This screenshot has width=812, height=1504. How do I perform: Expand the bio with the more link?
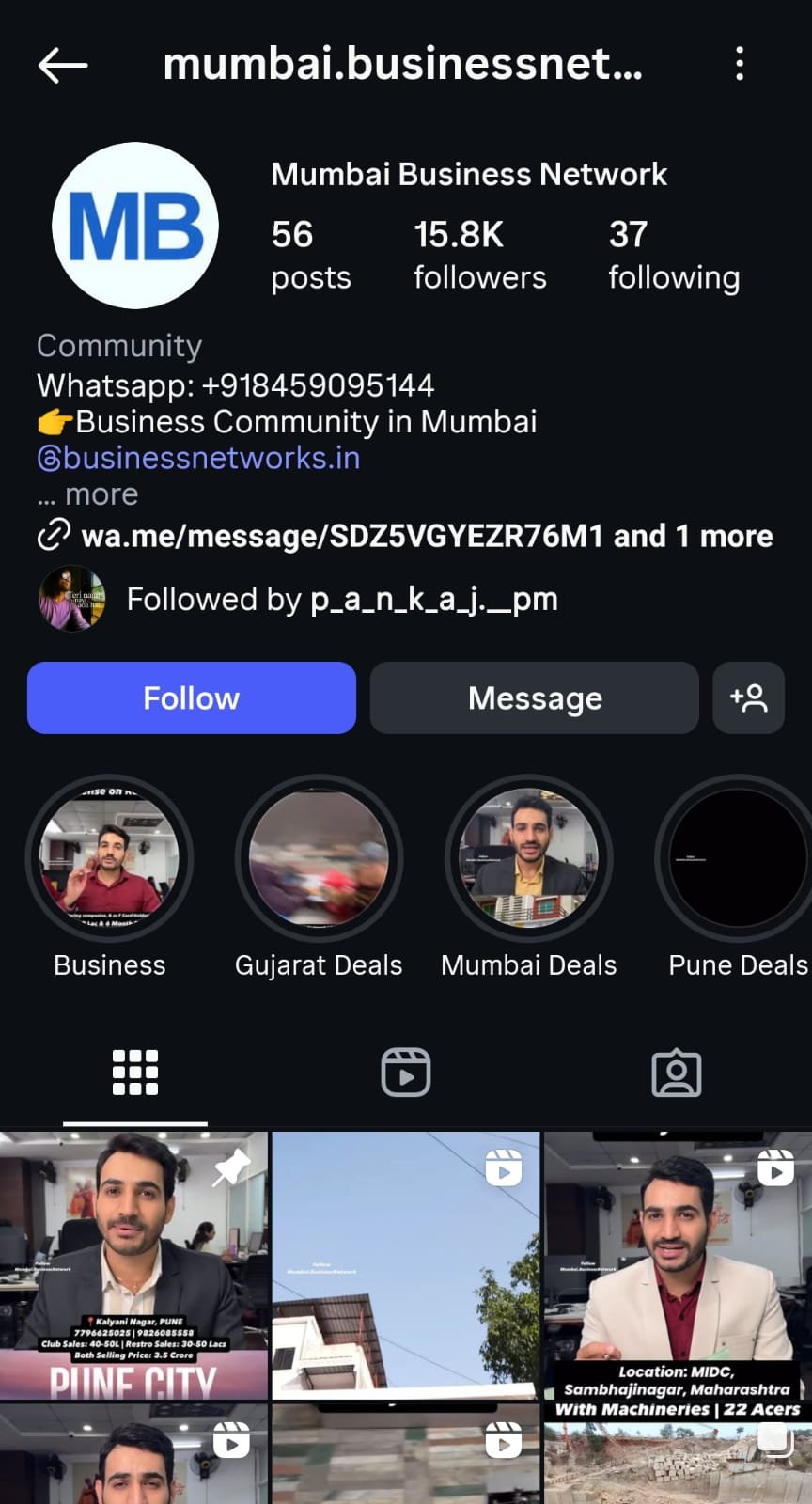tap(86, 493)
